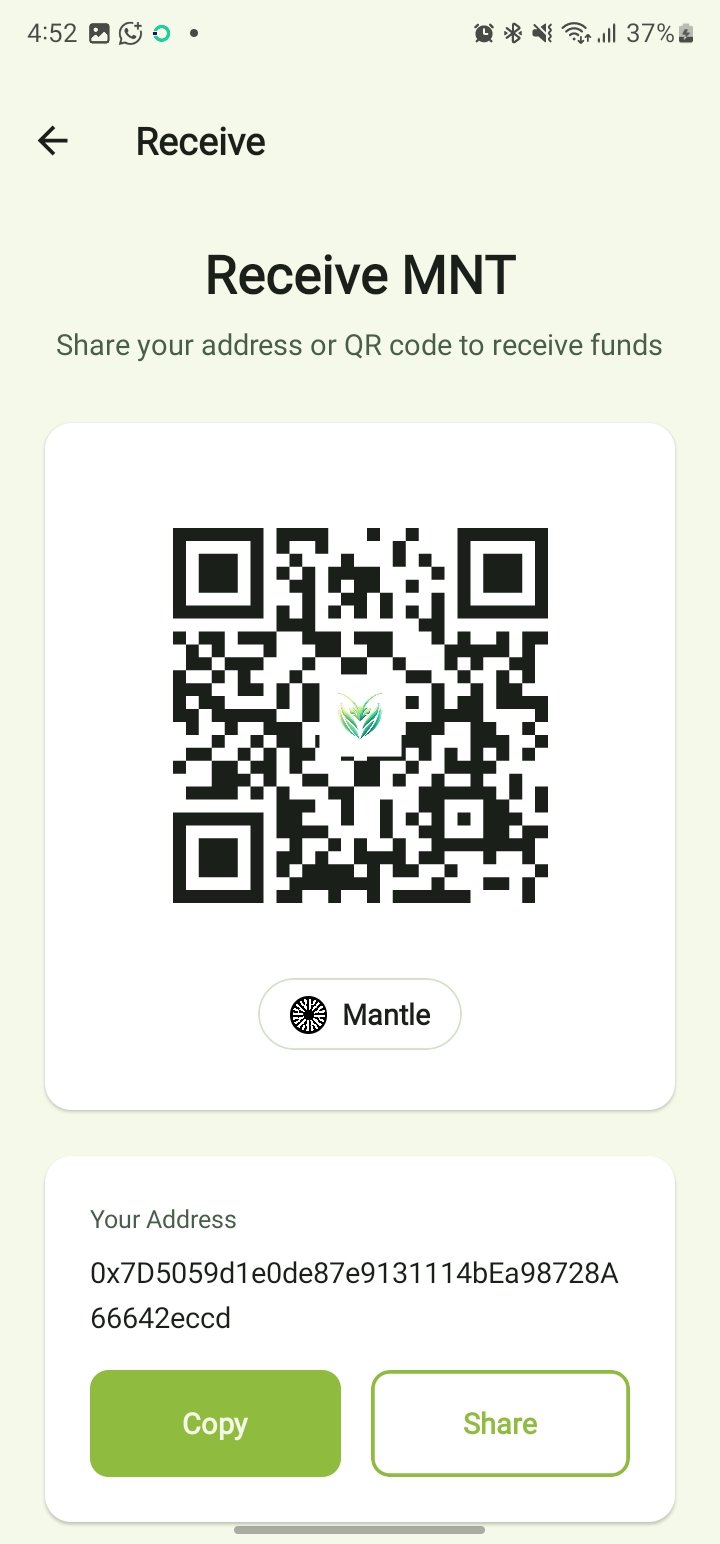The image size is (720, 1544).
Task: Go back from the Receive screen
Action: pos(52,141)
